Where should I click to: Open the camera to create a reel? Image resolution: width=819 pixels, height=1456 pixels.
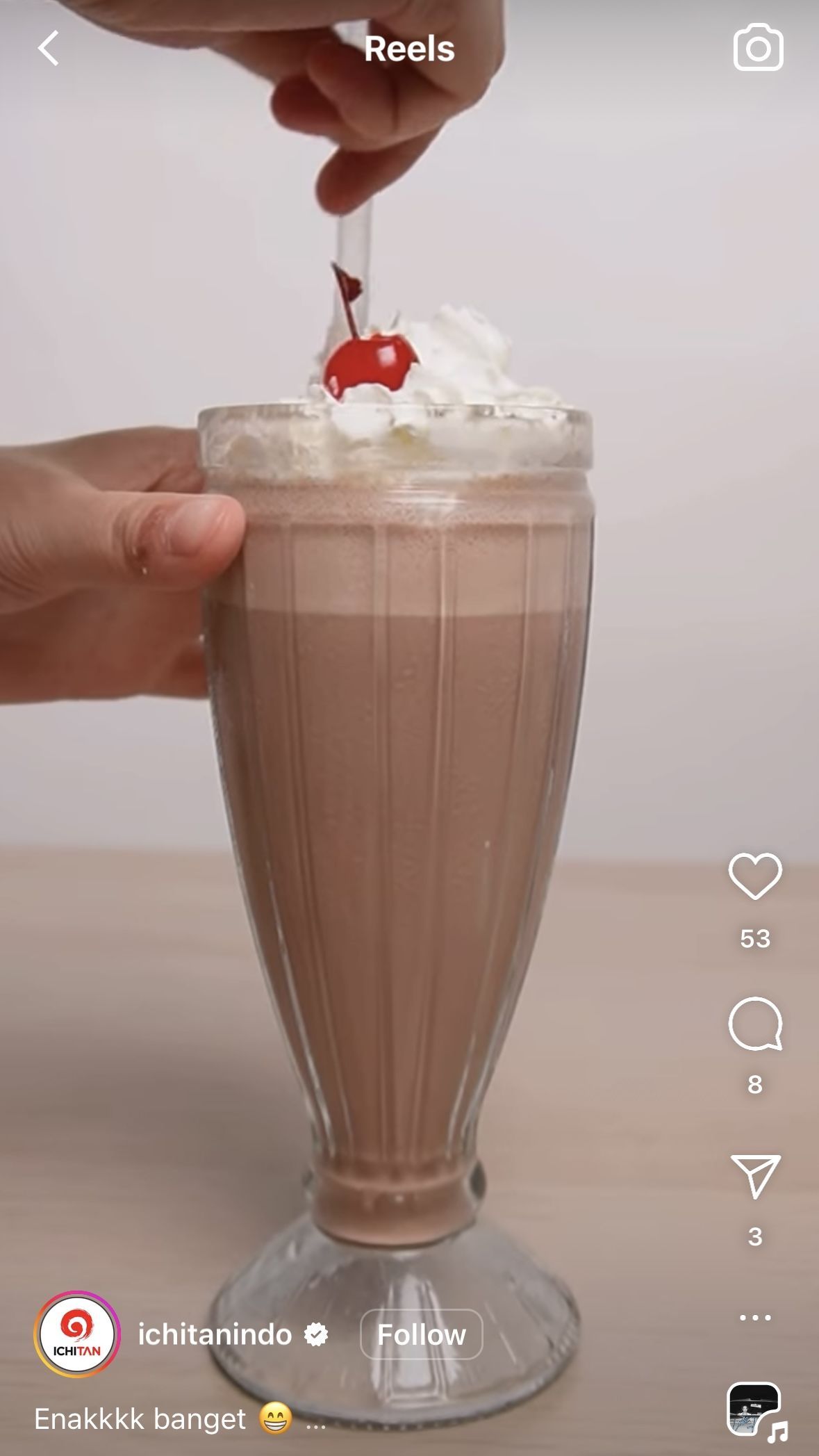[758, 48]
